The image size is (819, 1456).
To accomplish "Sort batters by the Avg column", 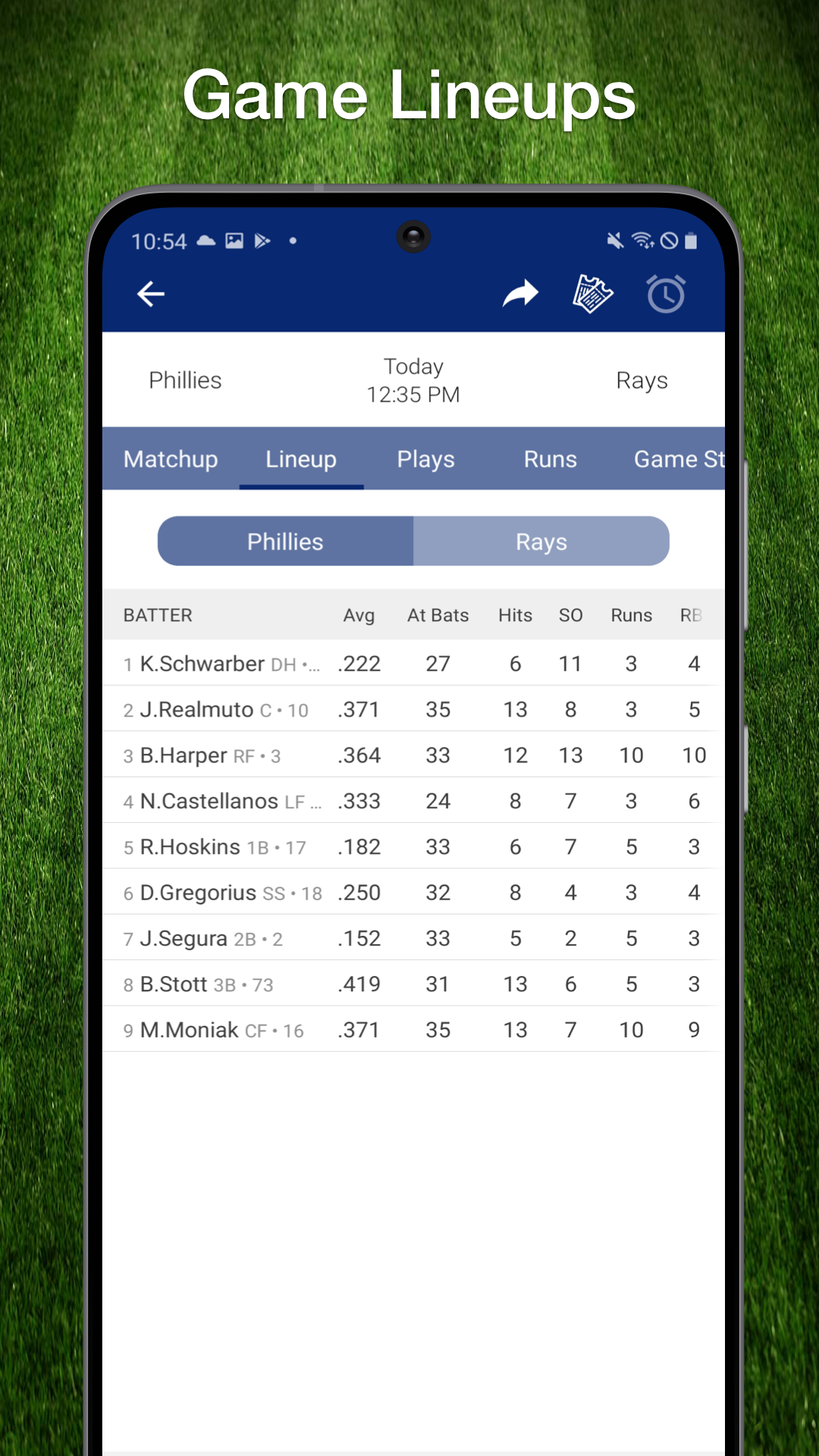I will 358,615.
